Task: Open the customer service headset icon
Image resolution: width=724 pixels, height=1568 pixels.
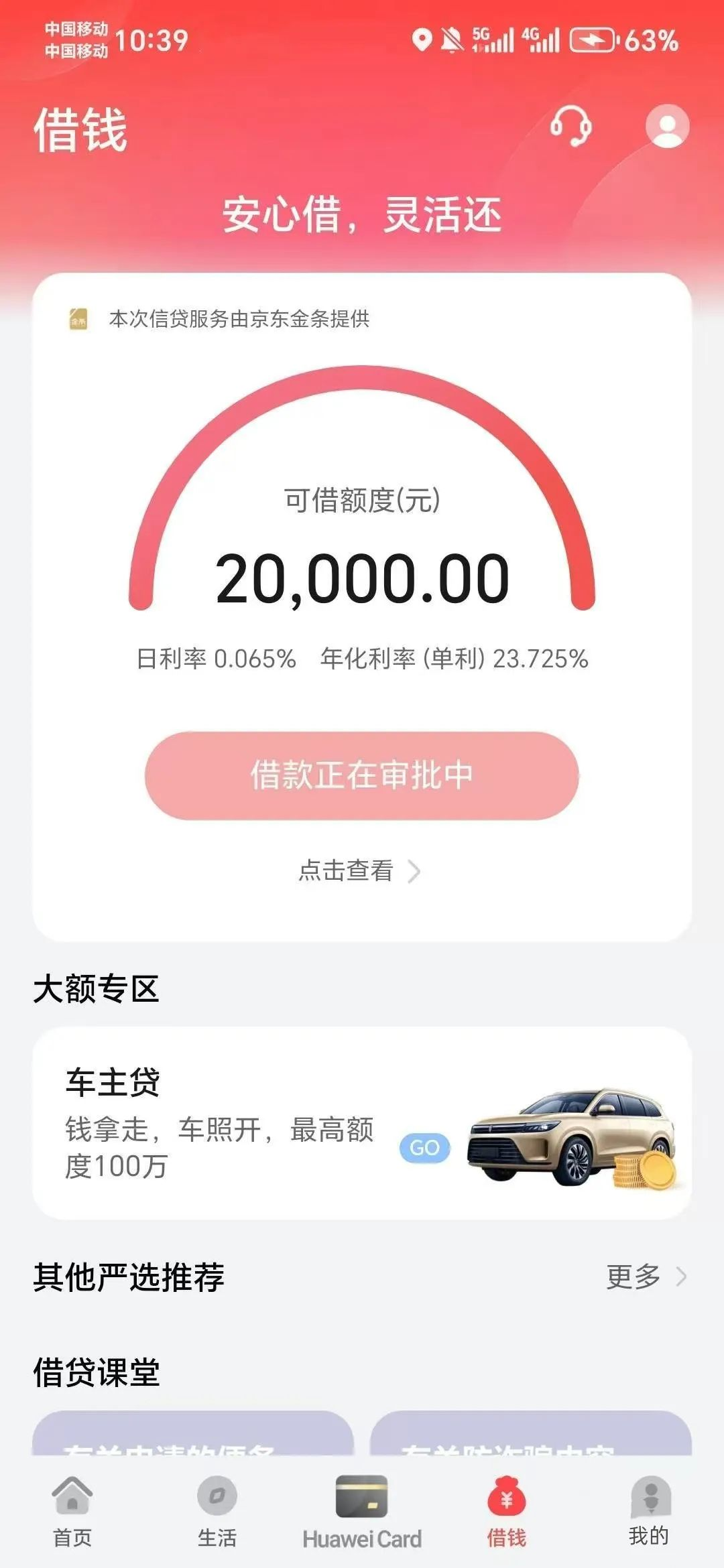Action: 570,126
